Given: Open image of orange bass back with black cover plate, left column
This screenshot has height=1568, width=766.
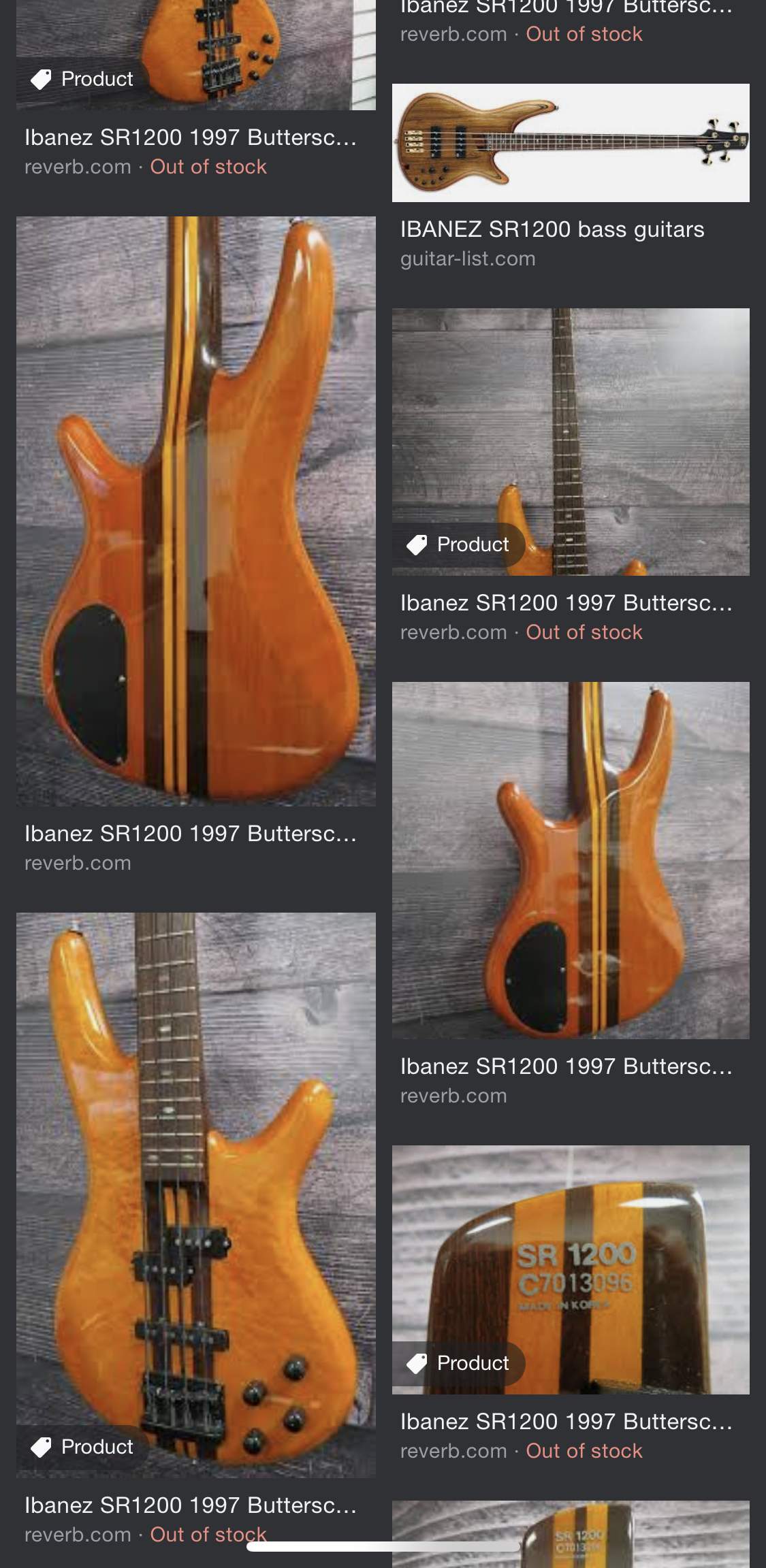Looking at the screenshot, I should coord(196,511).
